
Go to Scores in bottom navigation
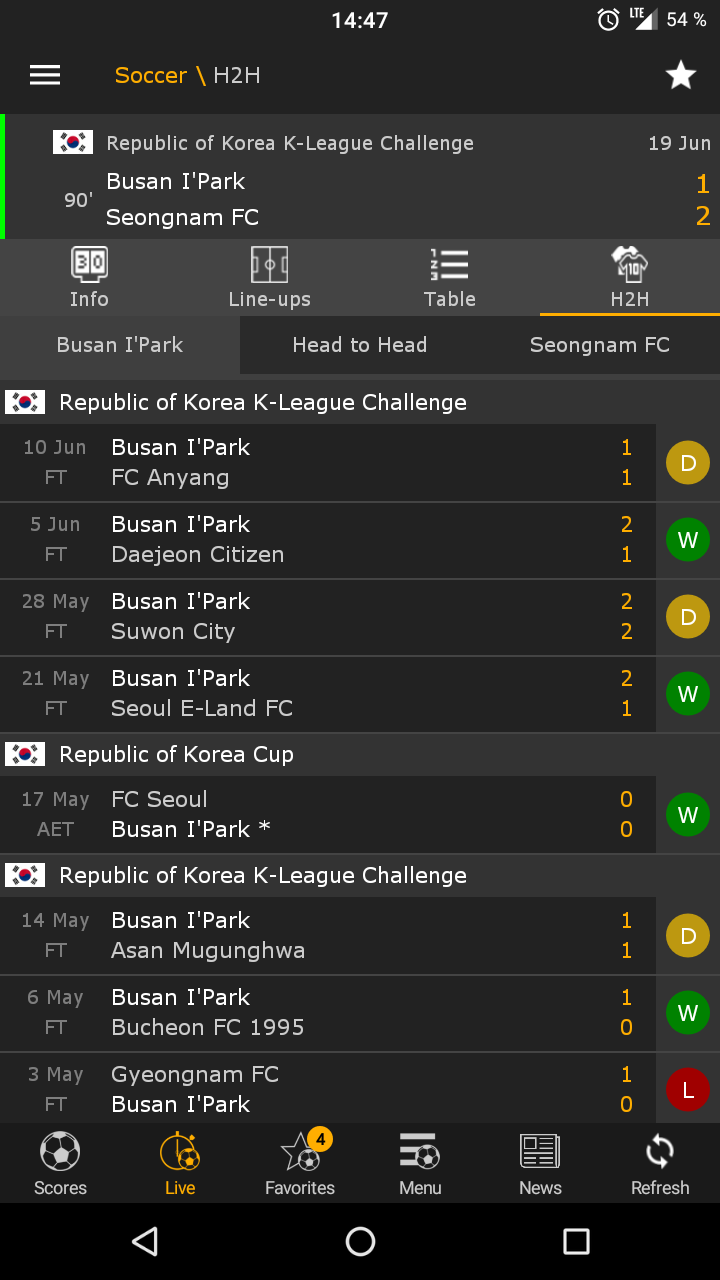tap(60, 1163)
